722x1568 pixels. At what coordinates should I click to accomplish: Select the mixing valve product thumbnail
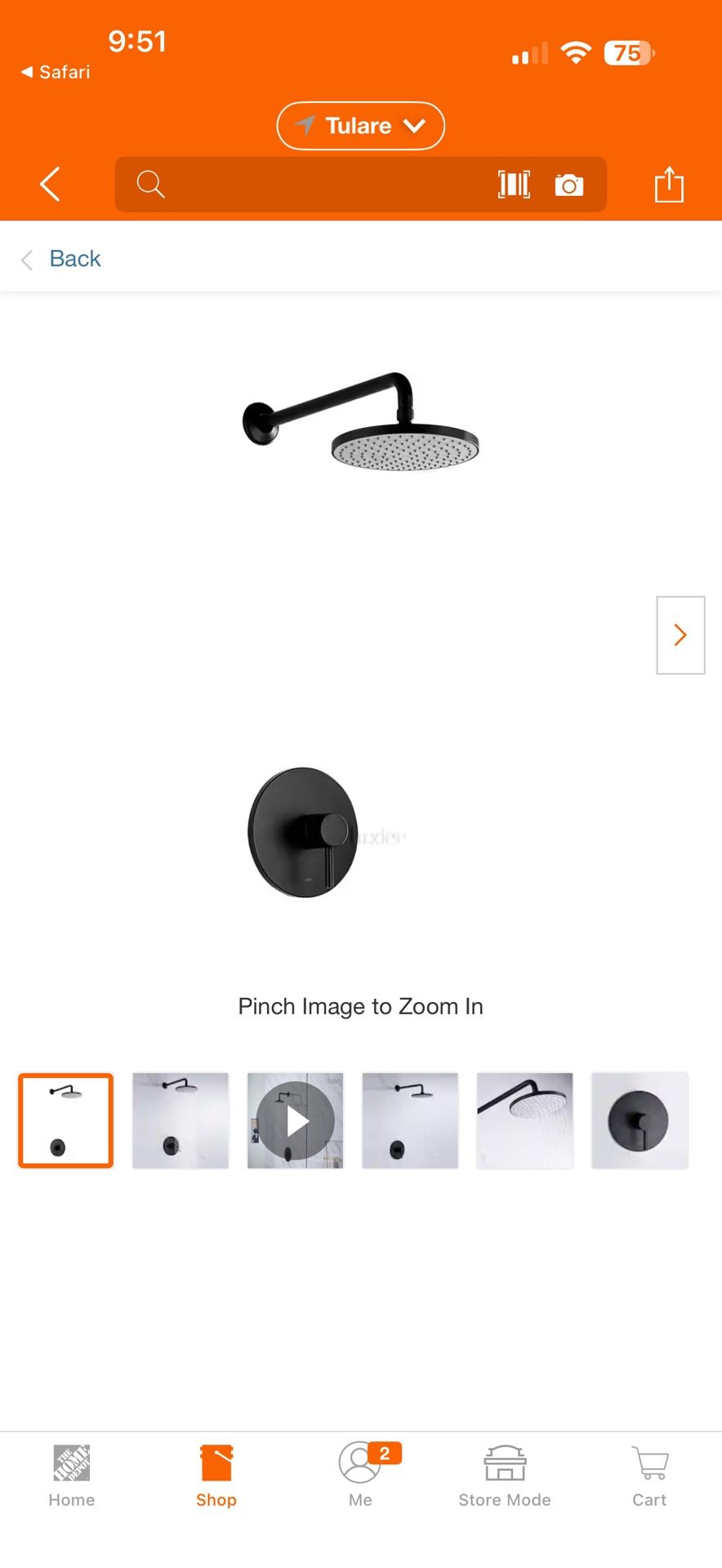tap(640, 1120)
